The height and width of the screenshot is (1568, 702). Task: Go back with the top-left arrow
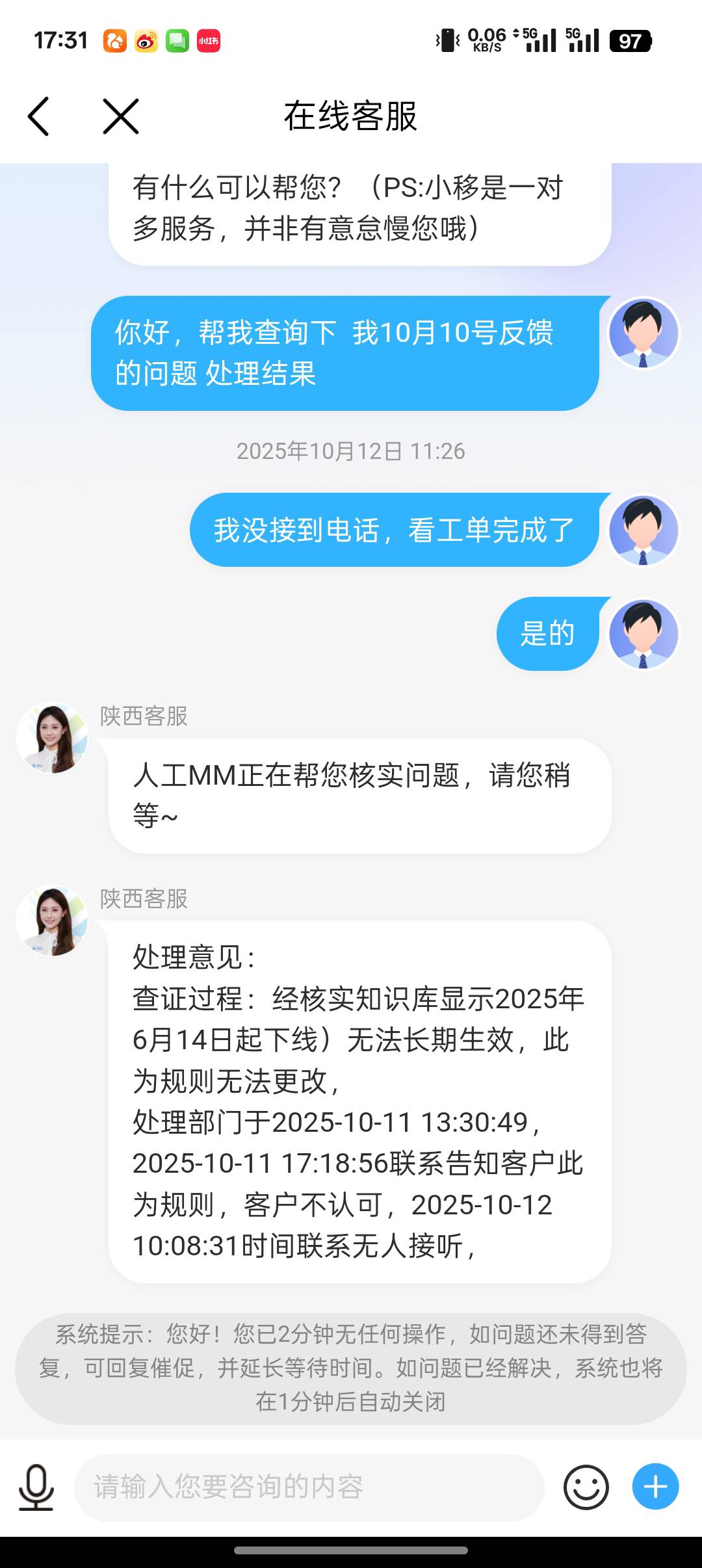[x=39, y=116]
